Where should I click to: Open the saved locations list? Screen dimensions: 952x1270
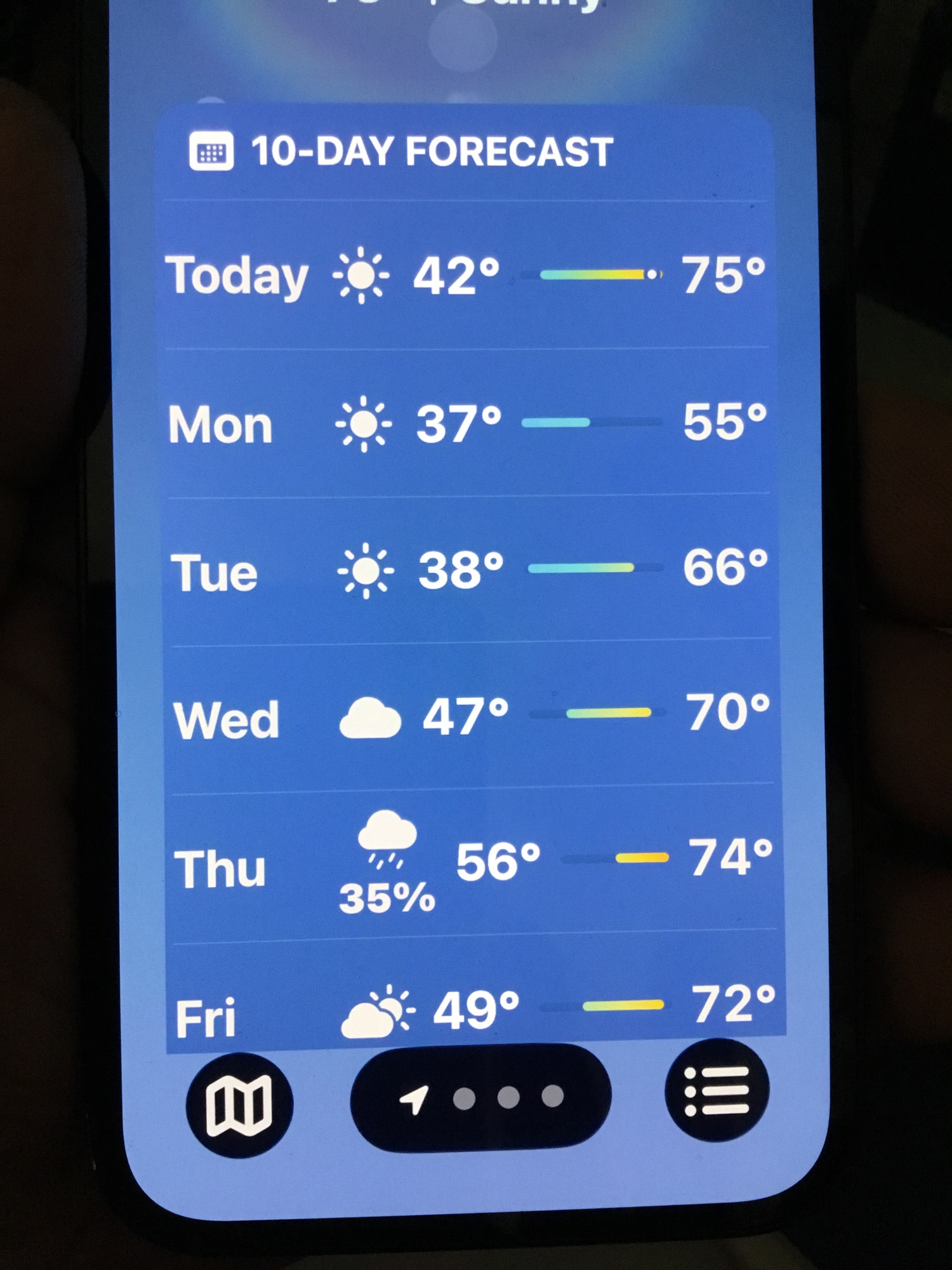pos(717,1091)
